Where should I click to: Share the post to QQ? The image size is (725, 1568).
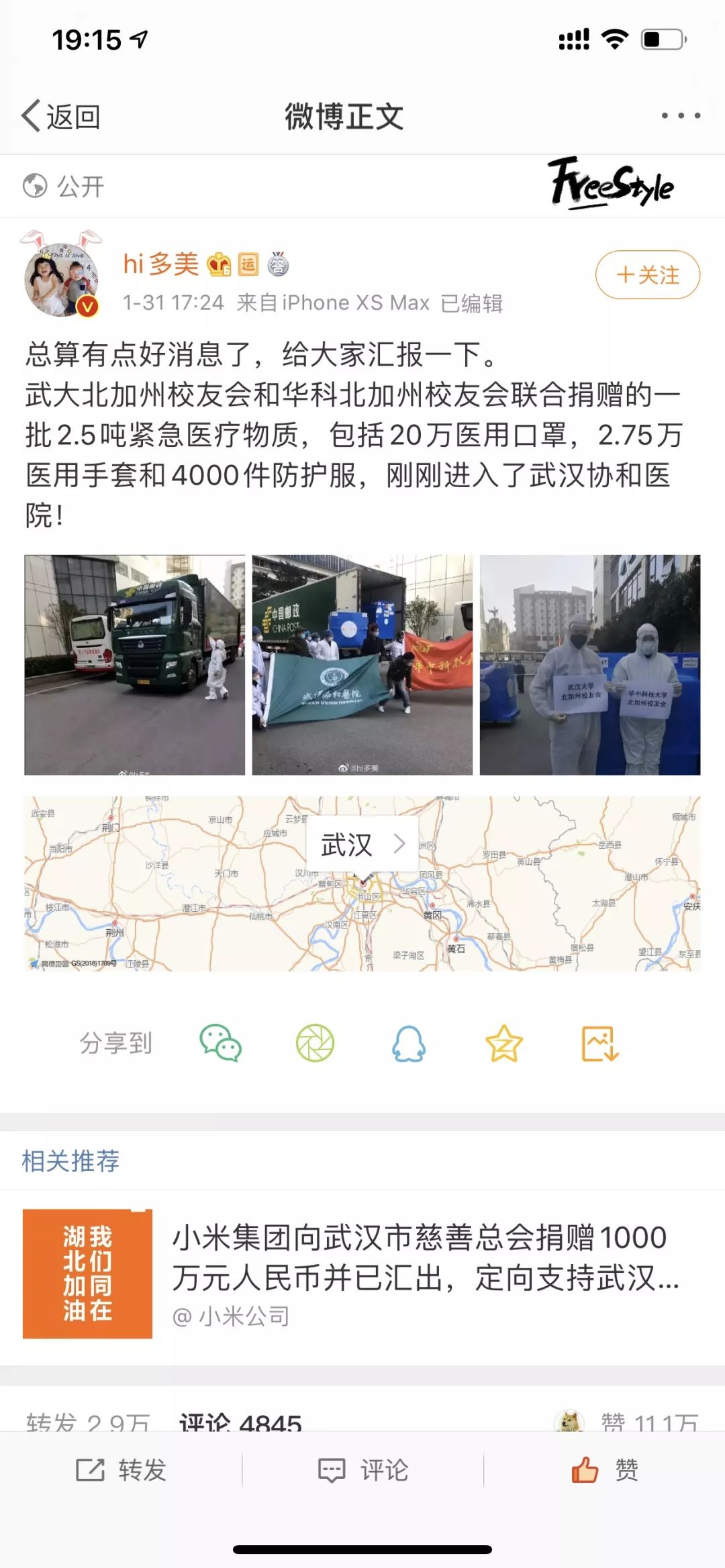(x=409, y=1043)
